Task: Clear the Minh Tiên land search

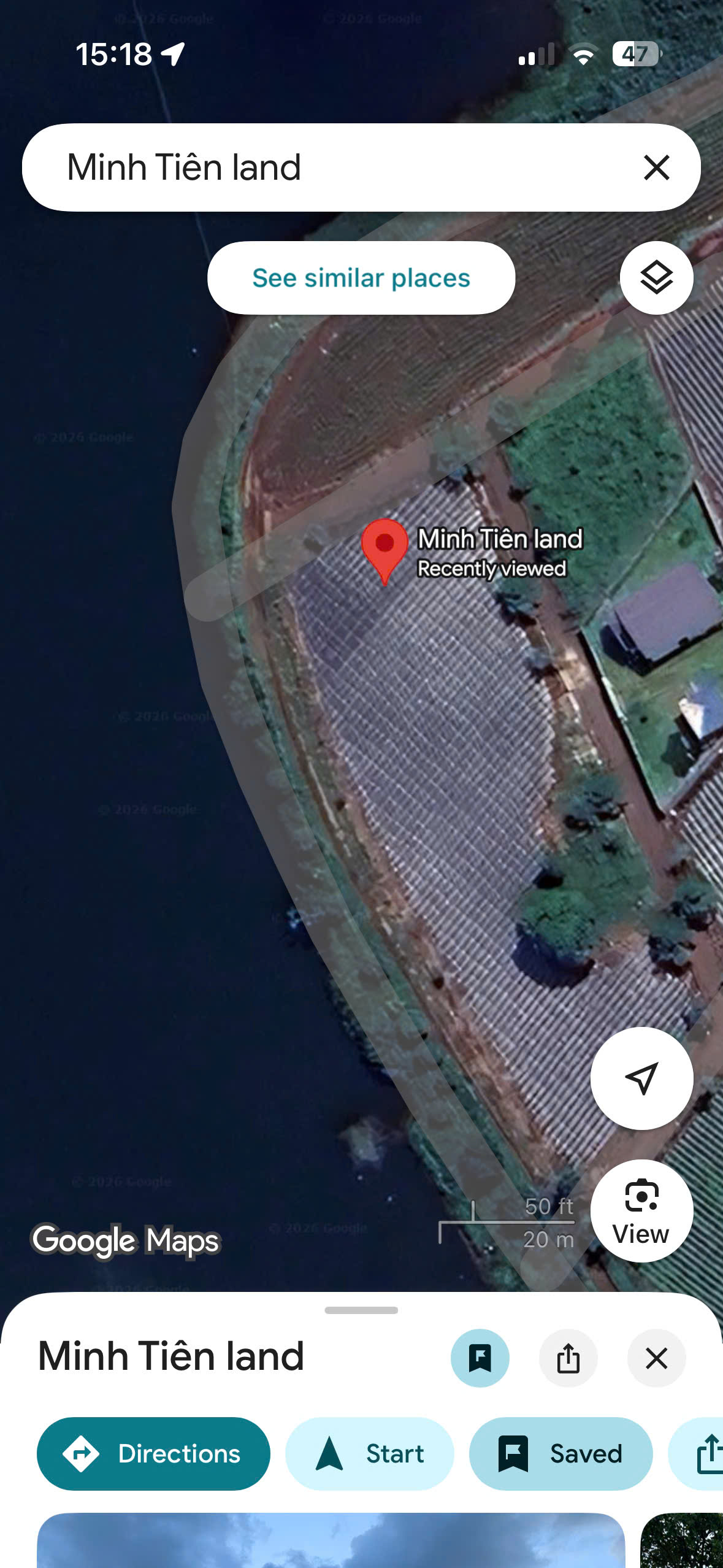Action: [656, 167]
